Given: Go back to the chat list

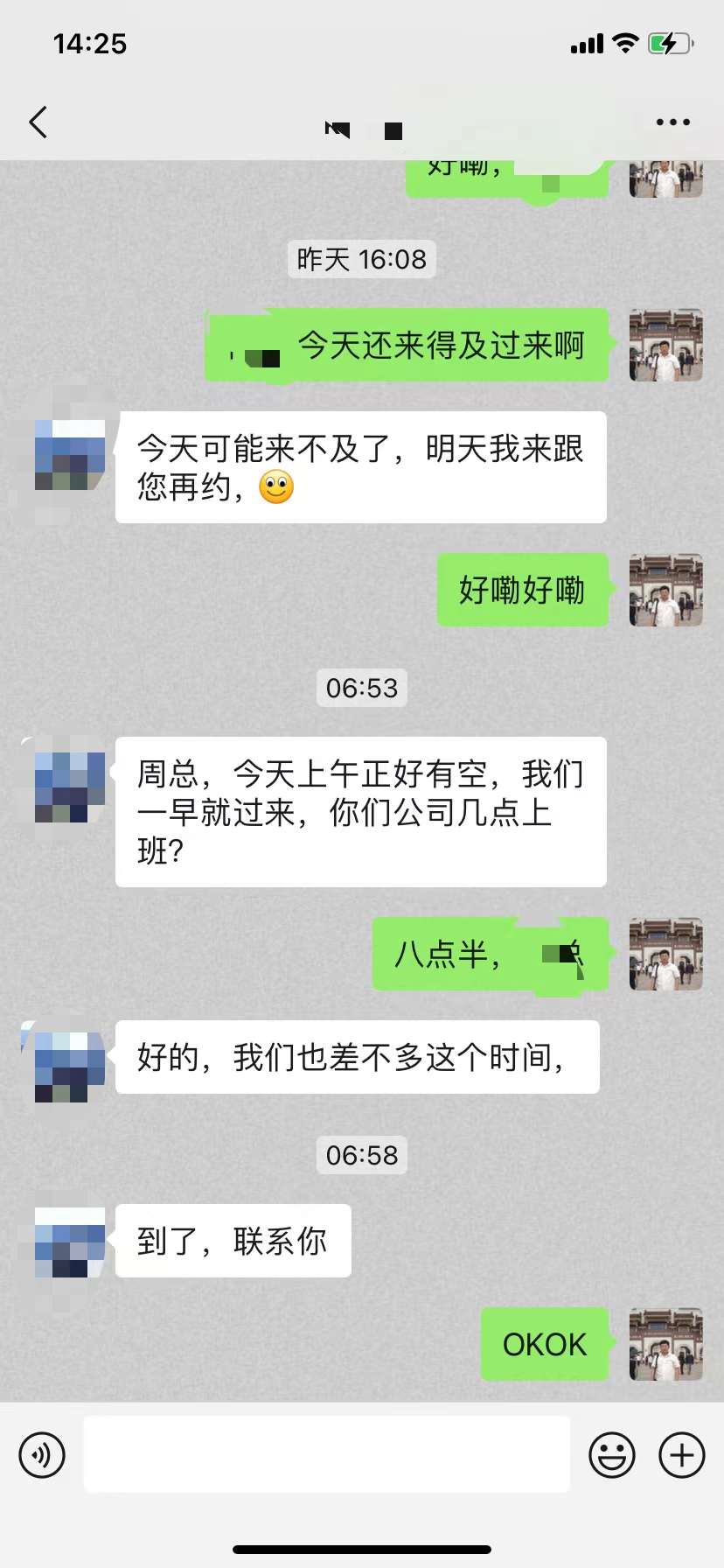Looking at the screenshot, I should click(38, 122).
